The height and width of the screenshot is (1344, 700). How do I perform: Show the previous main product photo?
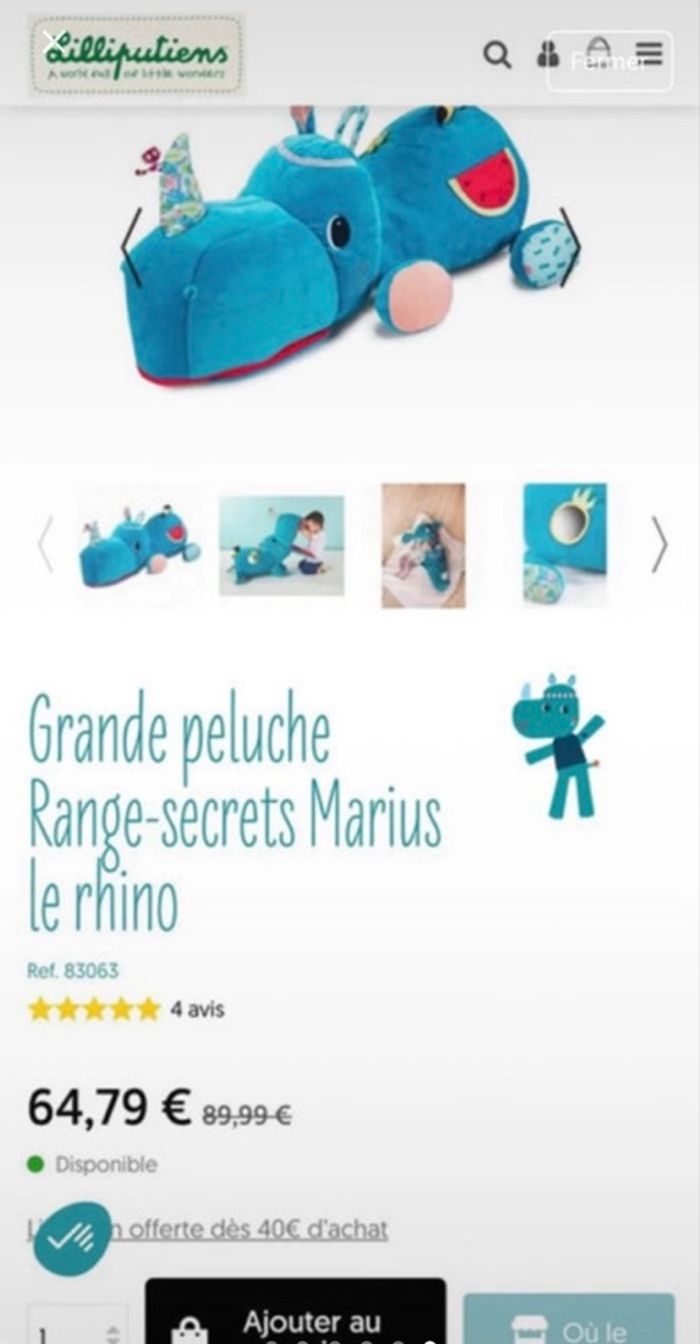131,246
